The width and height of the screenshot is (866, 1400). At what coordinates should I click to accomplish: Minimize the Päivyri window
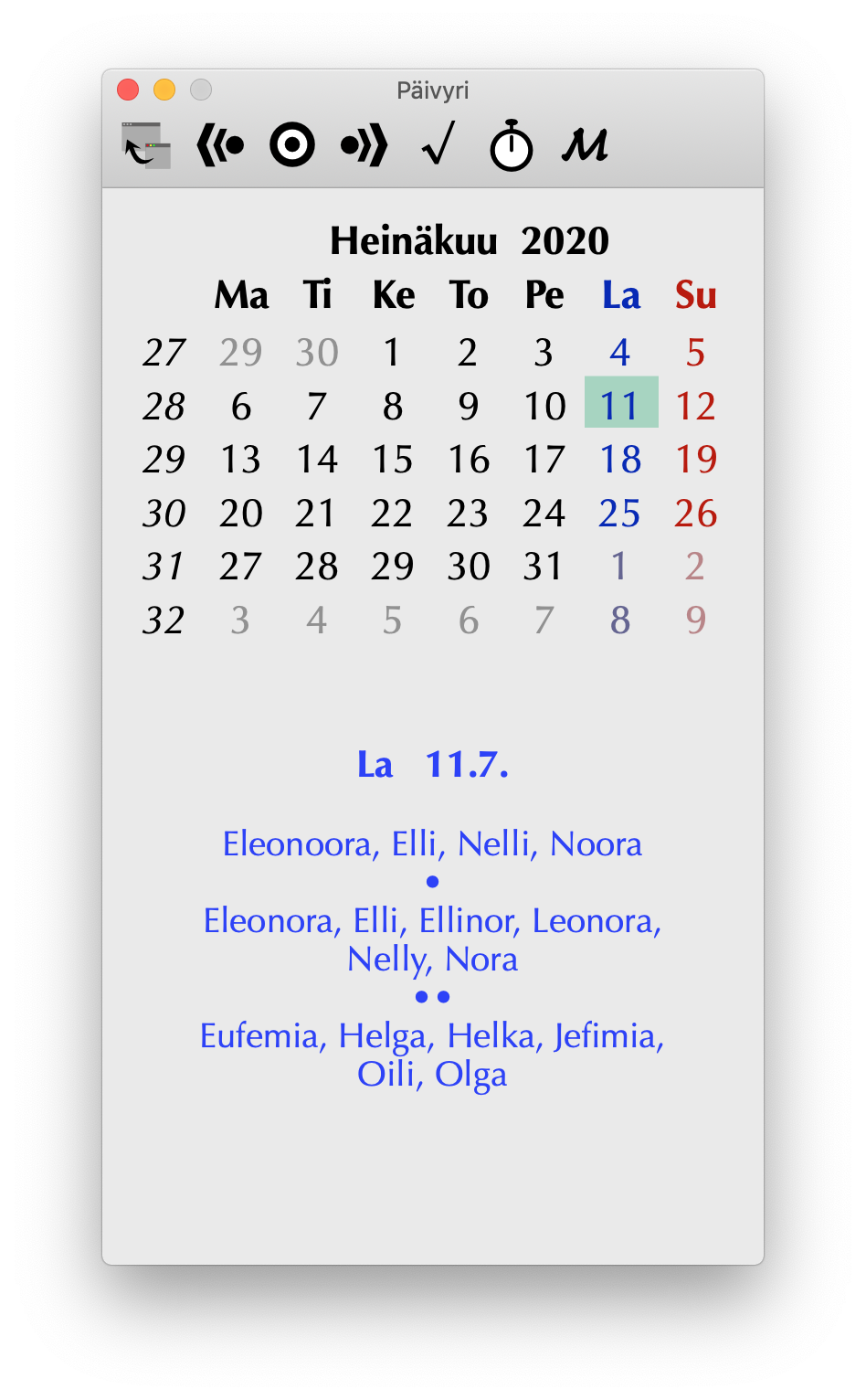pos(164,90)
